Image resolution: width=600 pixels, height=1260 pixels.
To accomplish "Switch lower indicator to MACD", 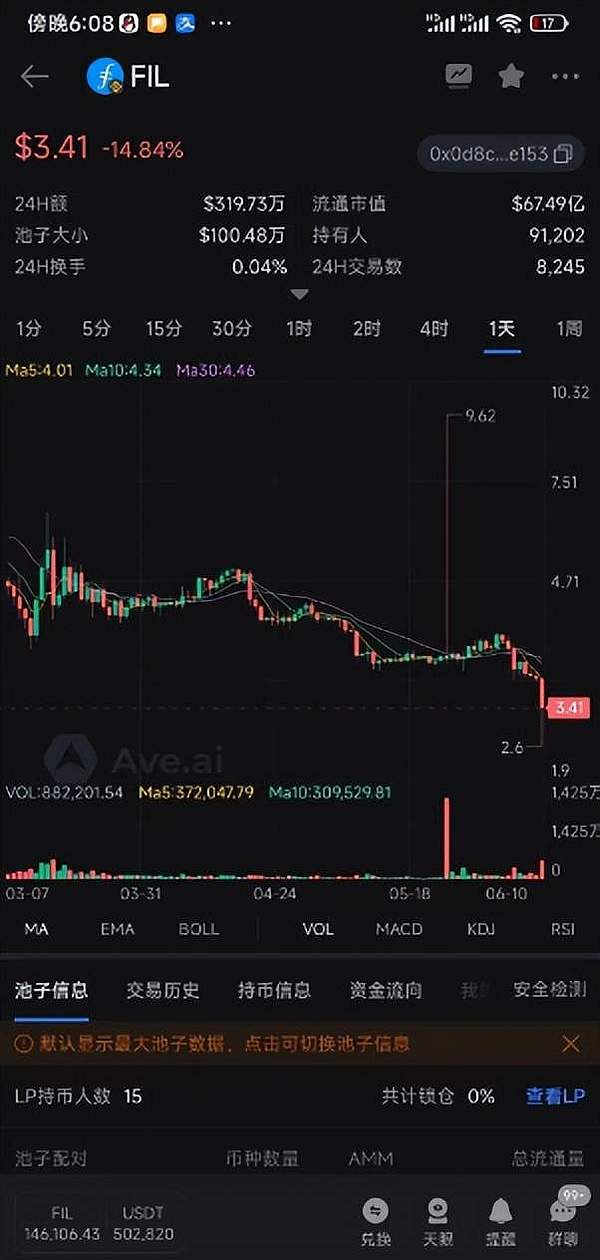I will pos(399,929).
